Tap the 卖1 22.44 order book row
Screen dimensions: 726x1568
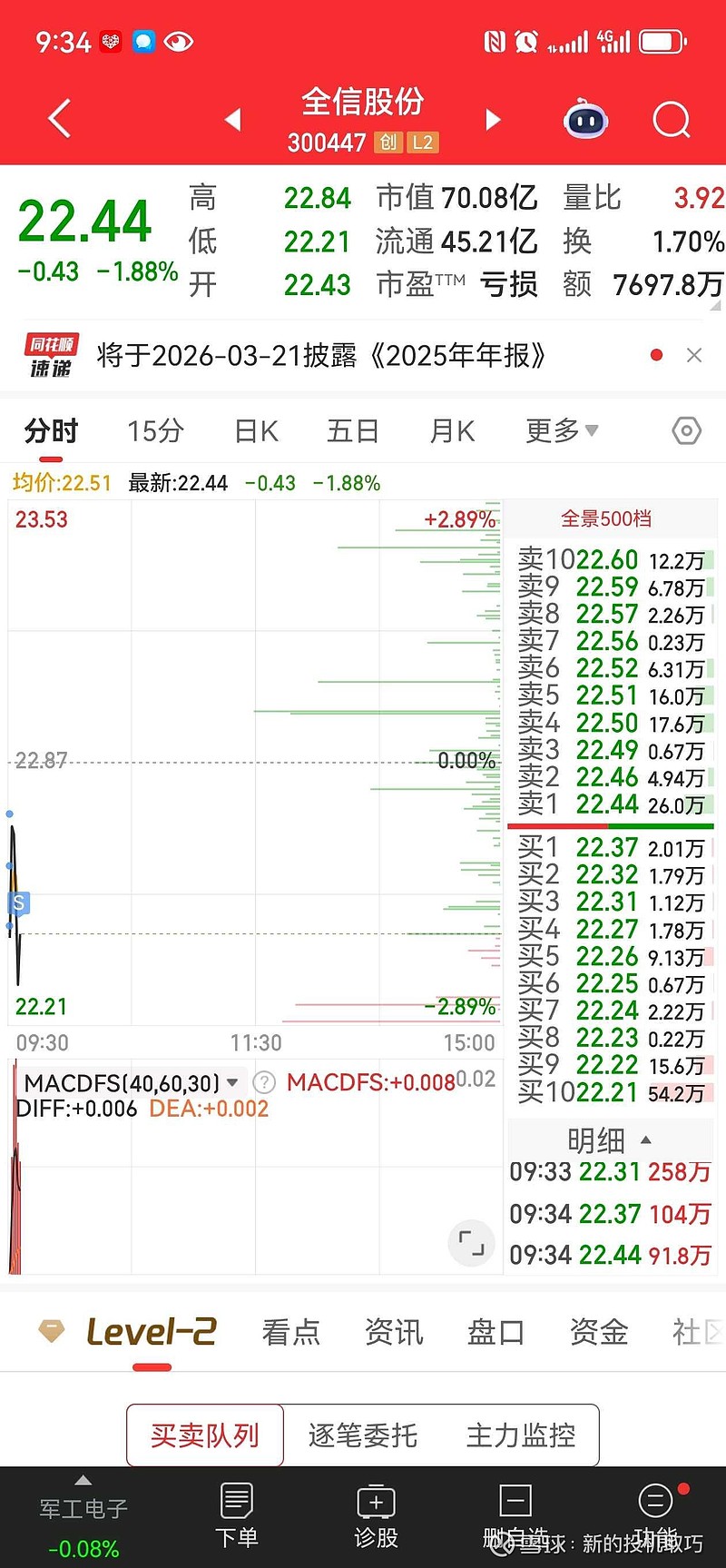pos(608,804)
